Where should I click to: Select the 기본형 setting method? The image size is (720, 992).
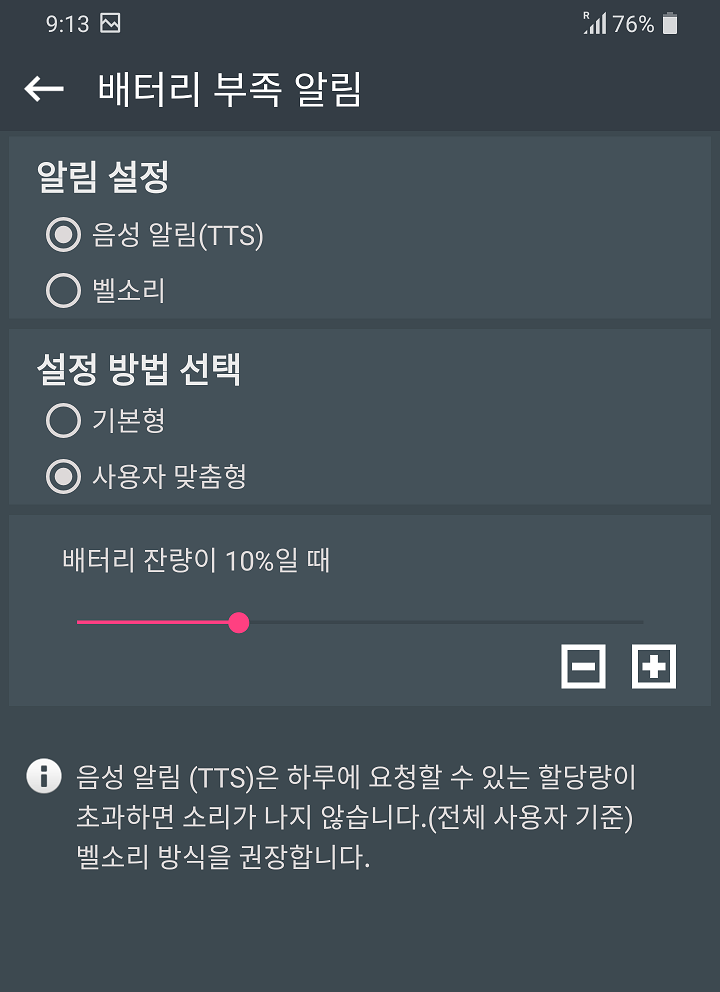click(64, 421)
